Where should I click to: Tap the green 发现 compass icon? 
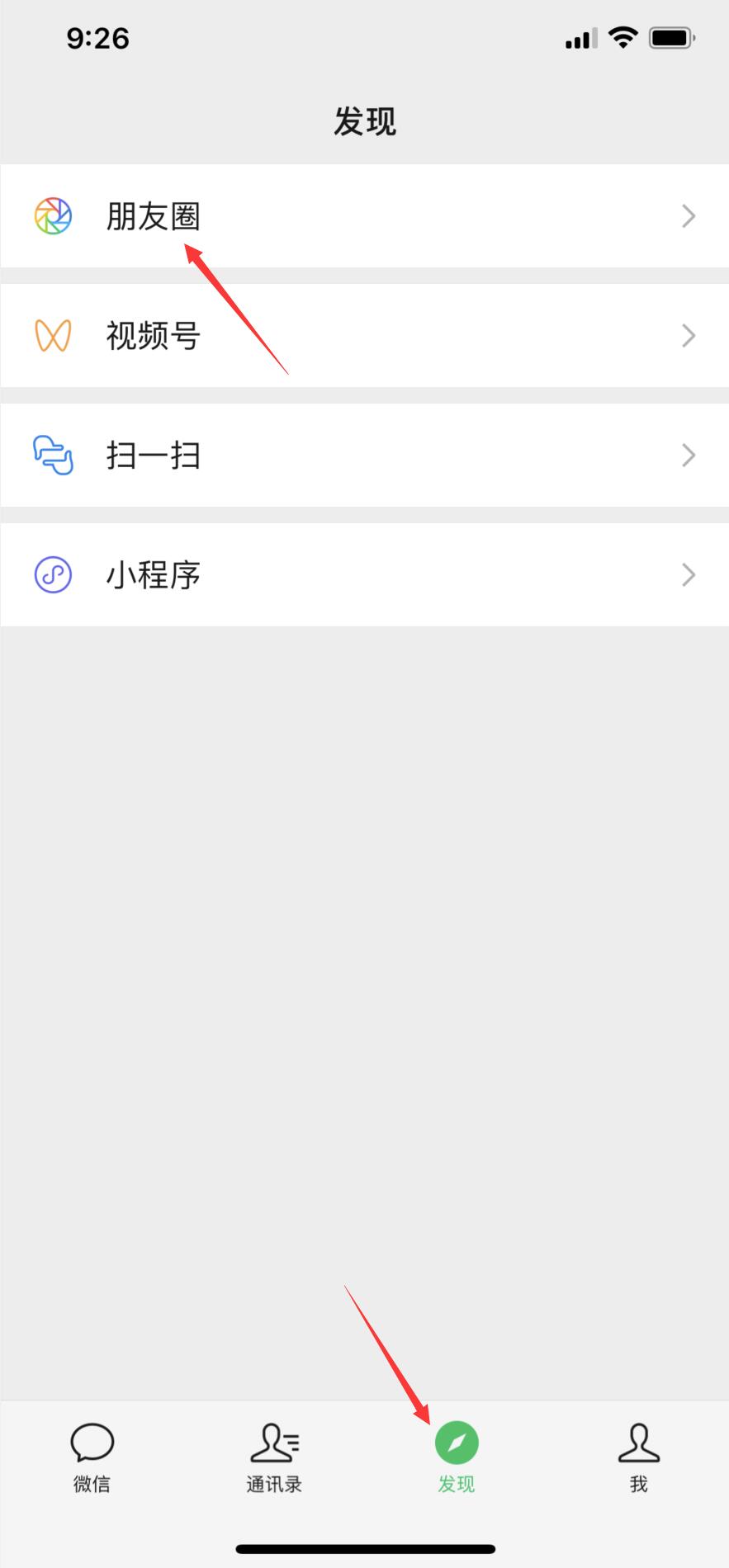point(455,1443)
